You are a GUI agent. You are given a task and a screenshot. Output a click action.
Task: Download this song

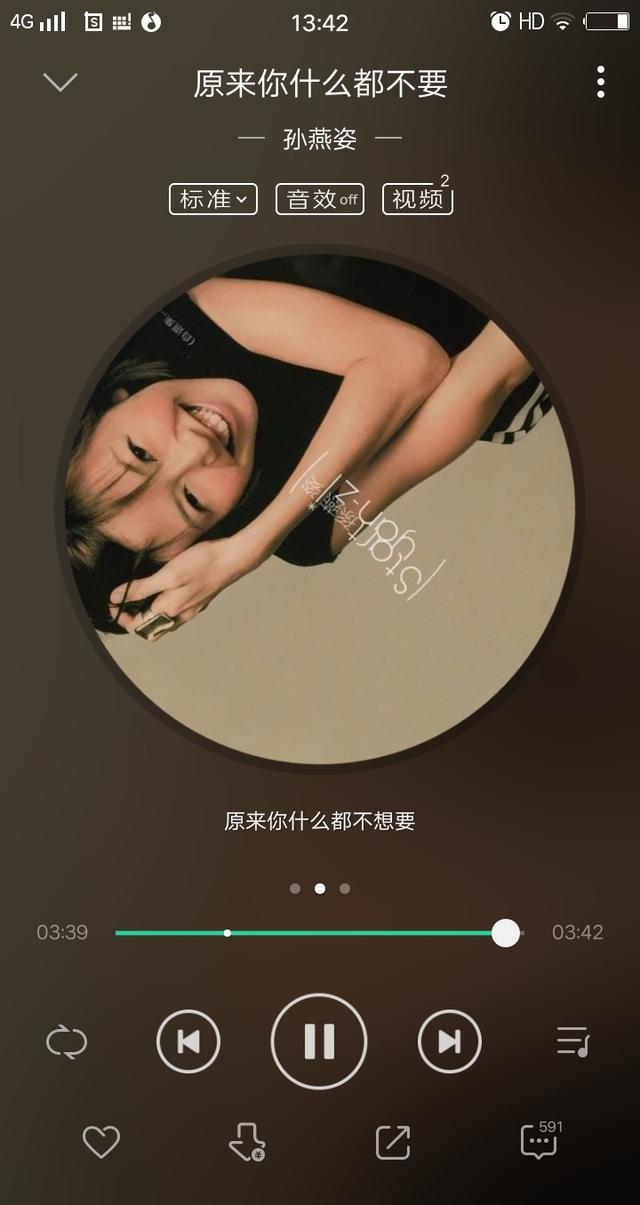coord(247,1142)
